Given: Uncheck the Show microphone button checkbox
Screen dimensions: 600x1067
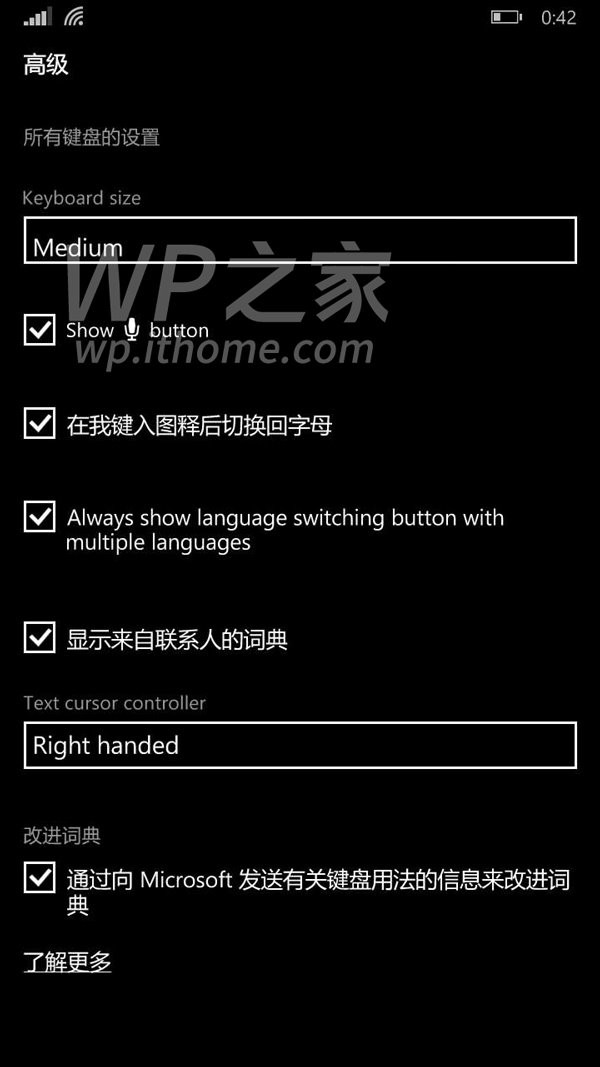Looking at the screenshot, I should click(x=39, y=329).
